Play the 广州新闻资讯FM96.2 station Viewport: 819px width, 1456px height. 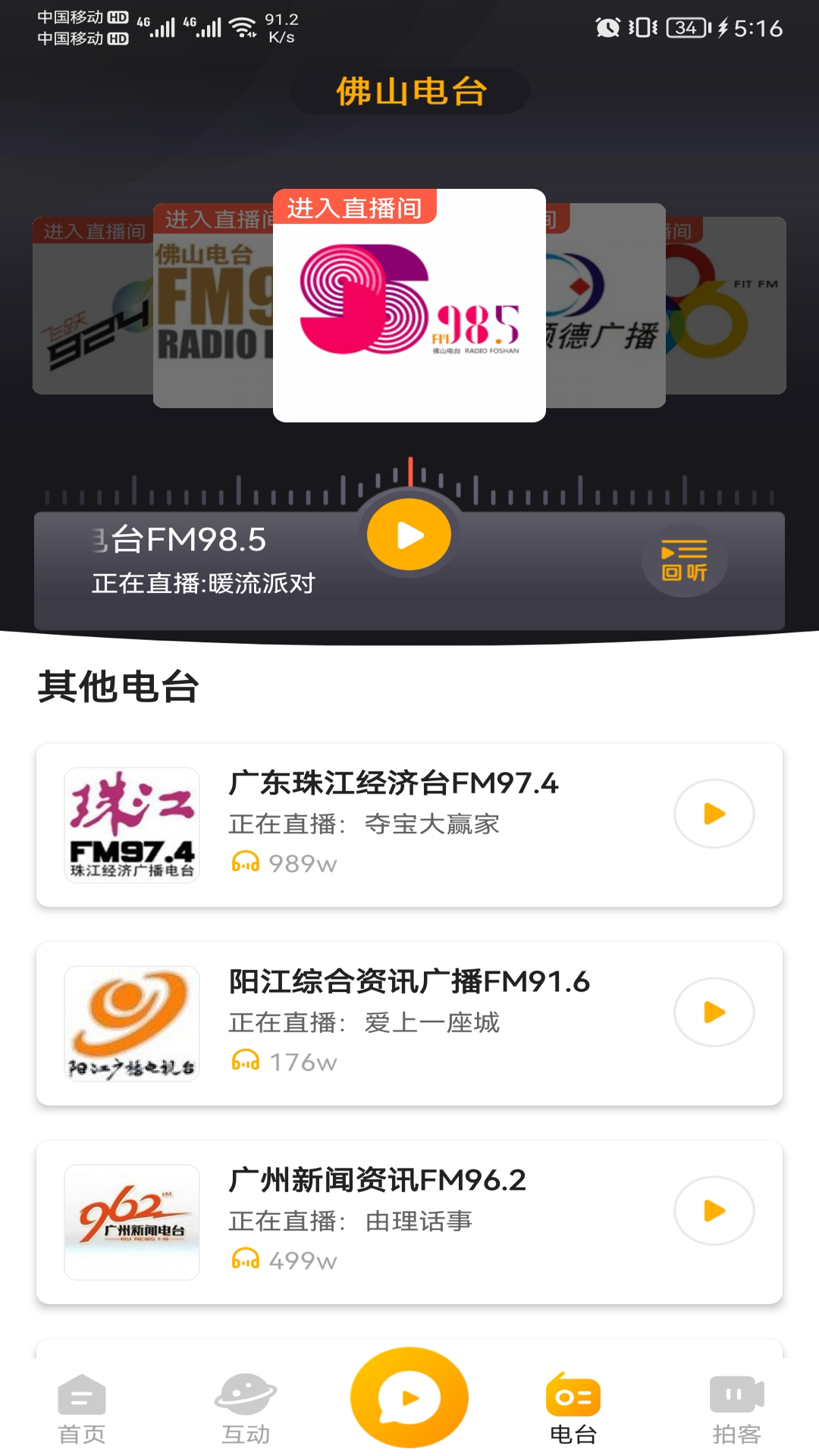click(713, 1211)
